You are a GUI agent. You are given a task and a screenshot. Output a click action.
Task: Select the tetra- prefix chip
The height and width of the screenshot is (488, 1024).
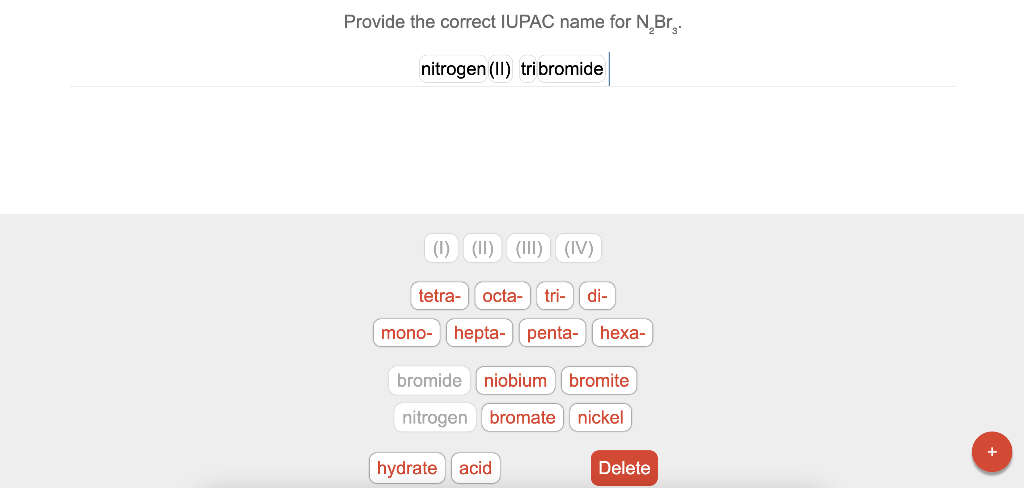(x=439, y=296)
